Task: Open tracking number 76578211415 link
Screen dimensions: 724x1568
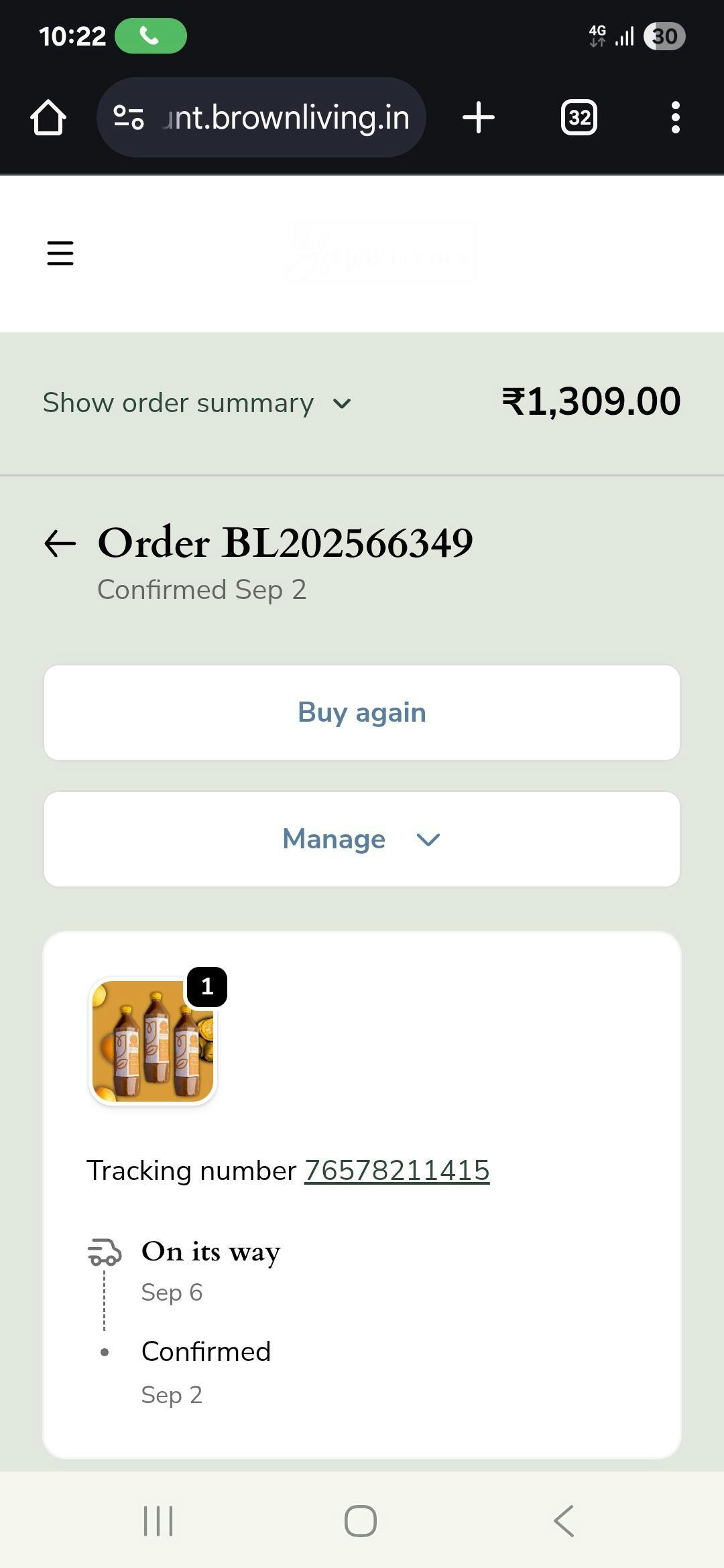Action: (x=397, y=1171)
